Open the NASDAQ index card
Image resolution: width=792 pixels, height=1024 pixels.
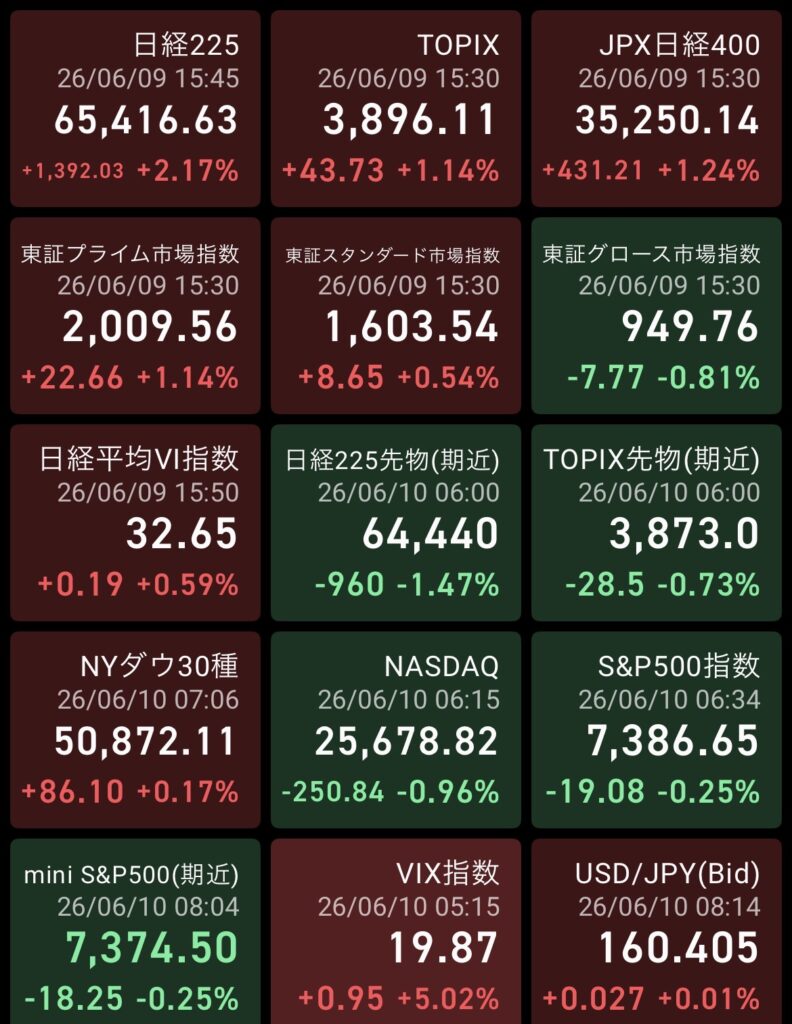pos(396,729)
